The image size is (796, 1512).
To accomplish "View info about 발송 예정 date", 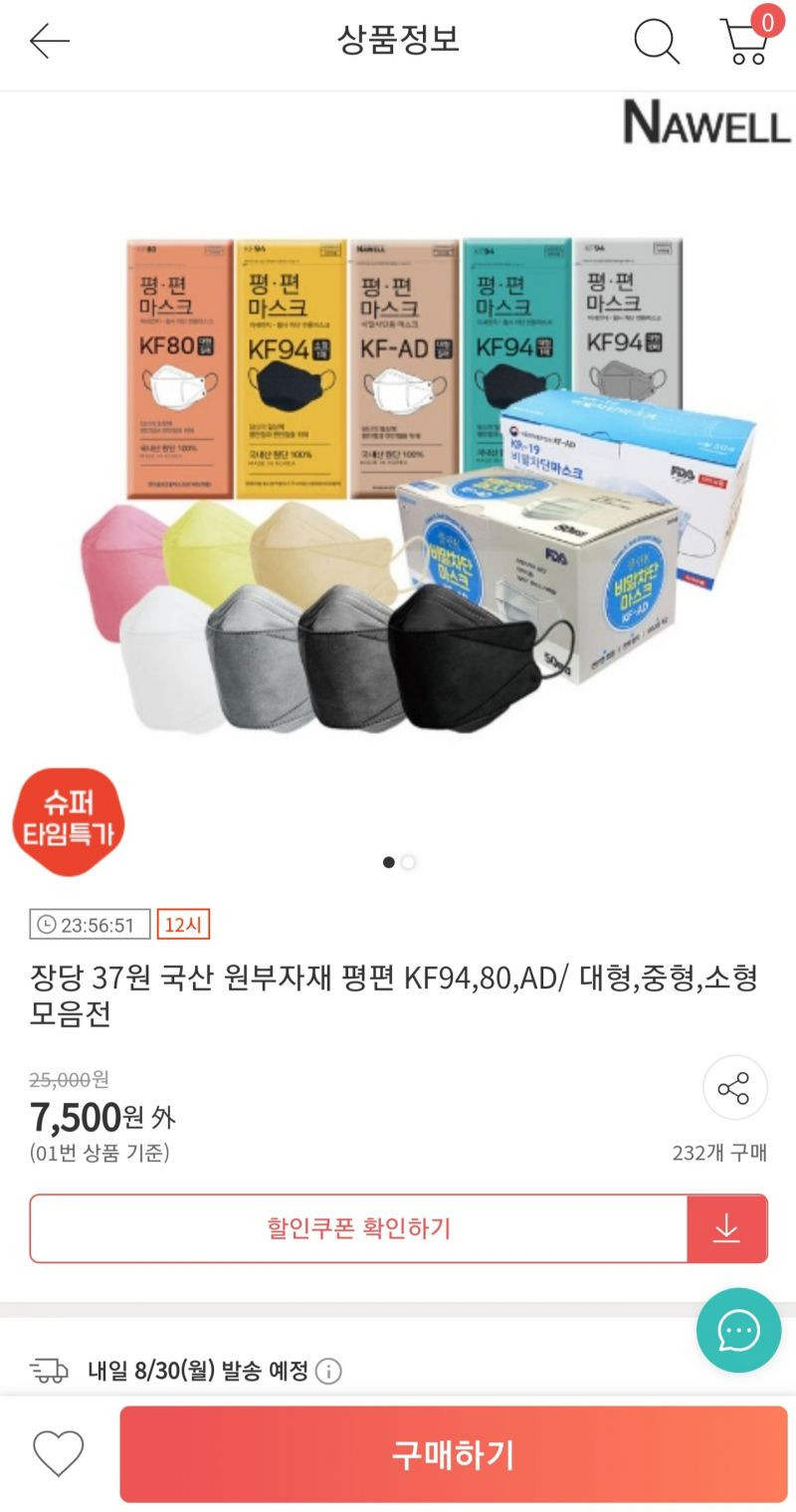I will [328, 1372].
